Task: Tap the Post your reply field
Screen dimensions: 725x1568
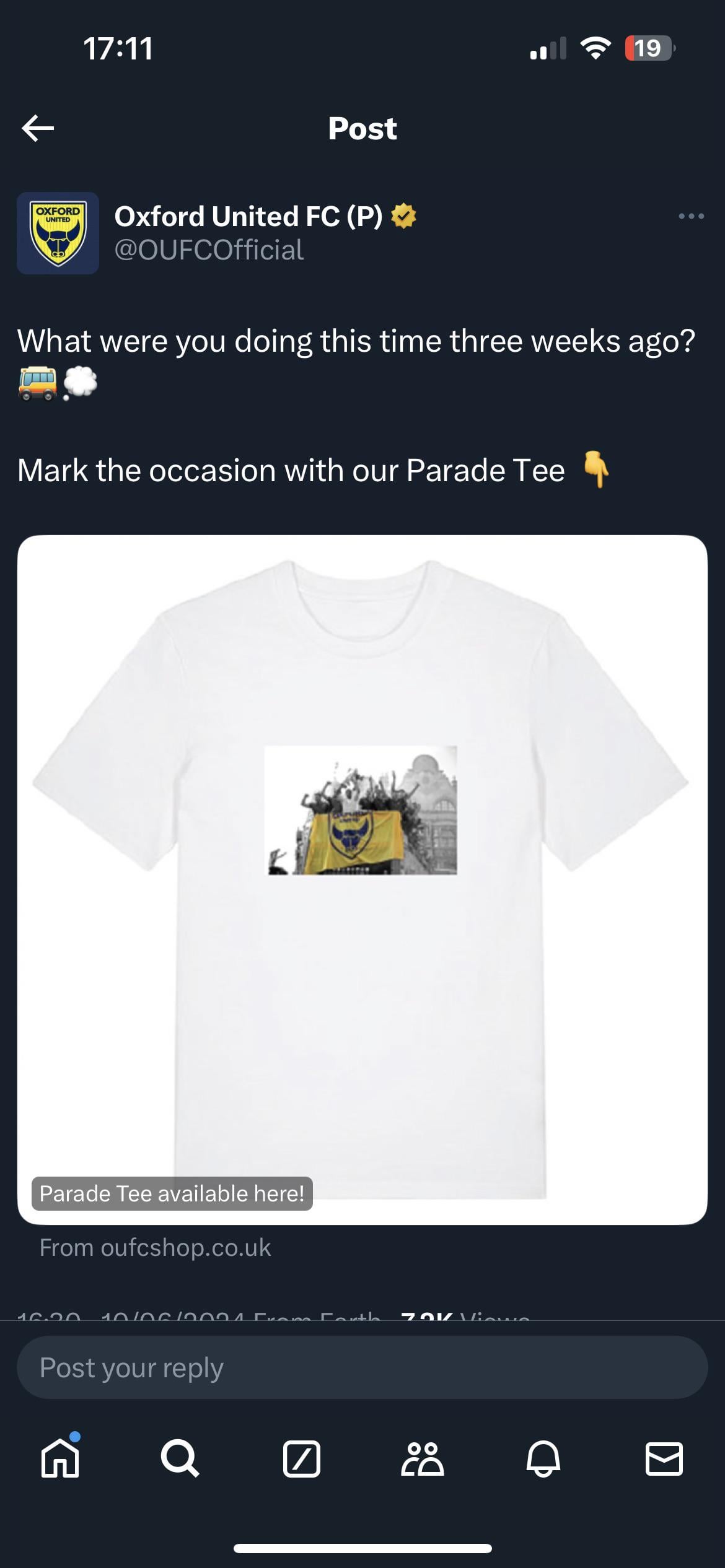Action: point(362,1367)
